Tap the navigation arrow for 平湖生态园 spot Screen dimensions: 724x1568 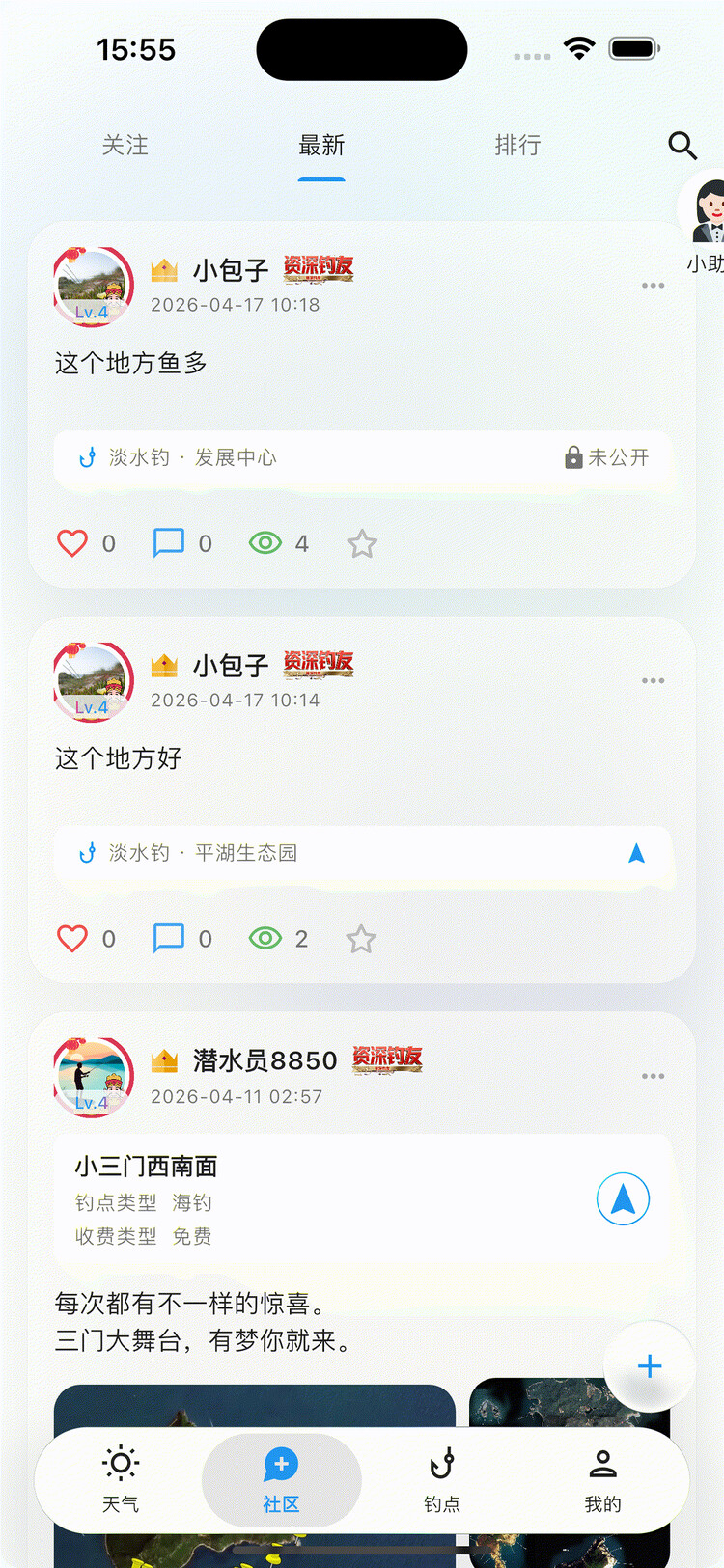635,854
